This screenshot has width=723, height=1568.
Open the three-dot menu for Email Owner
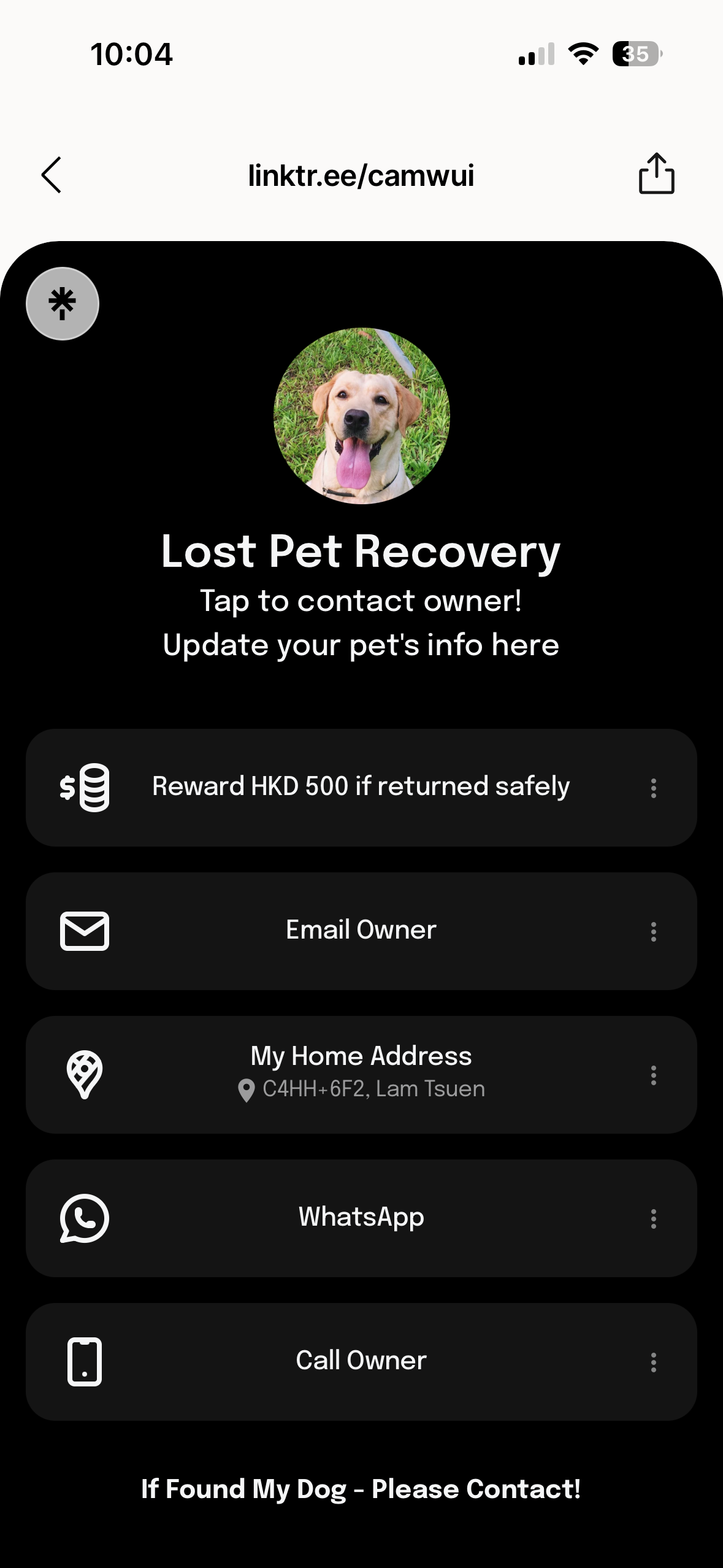tap(653, 930)
